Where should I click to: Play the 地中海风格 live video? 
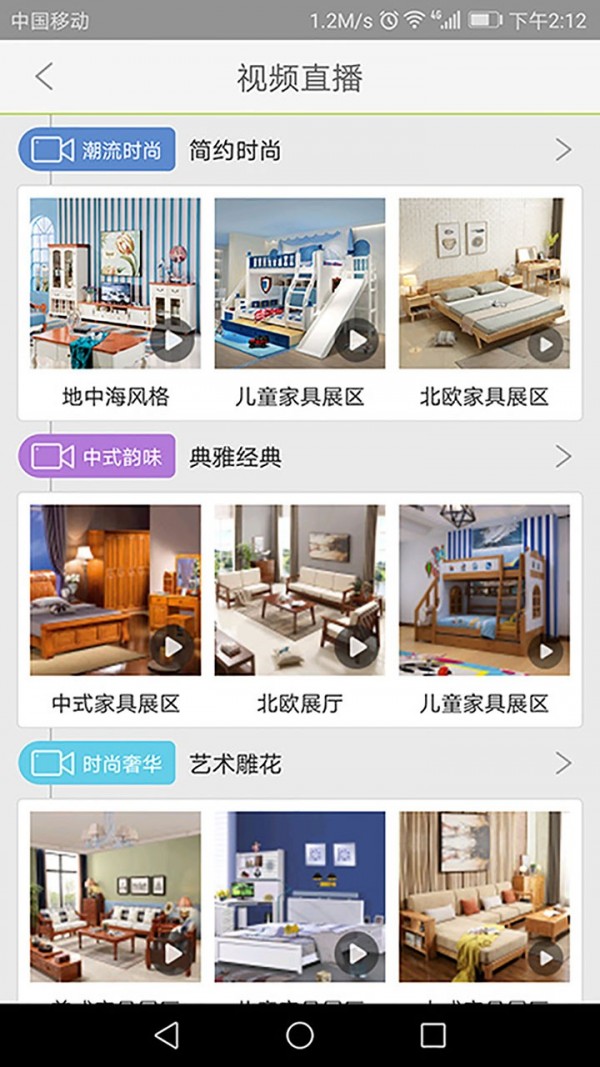(x=115, y=284)
